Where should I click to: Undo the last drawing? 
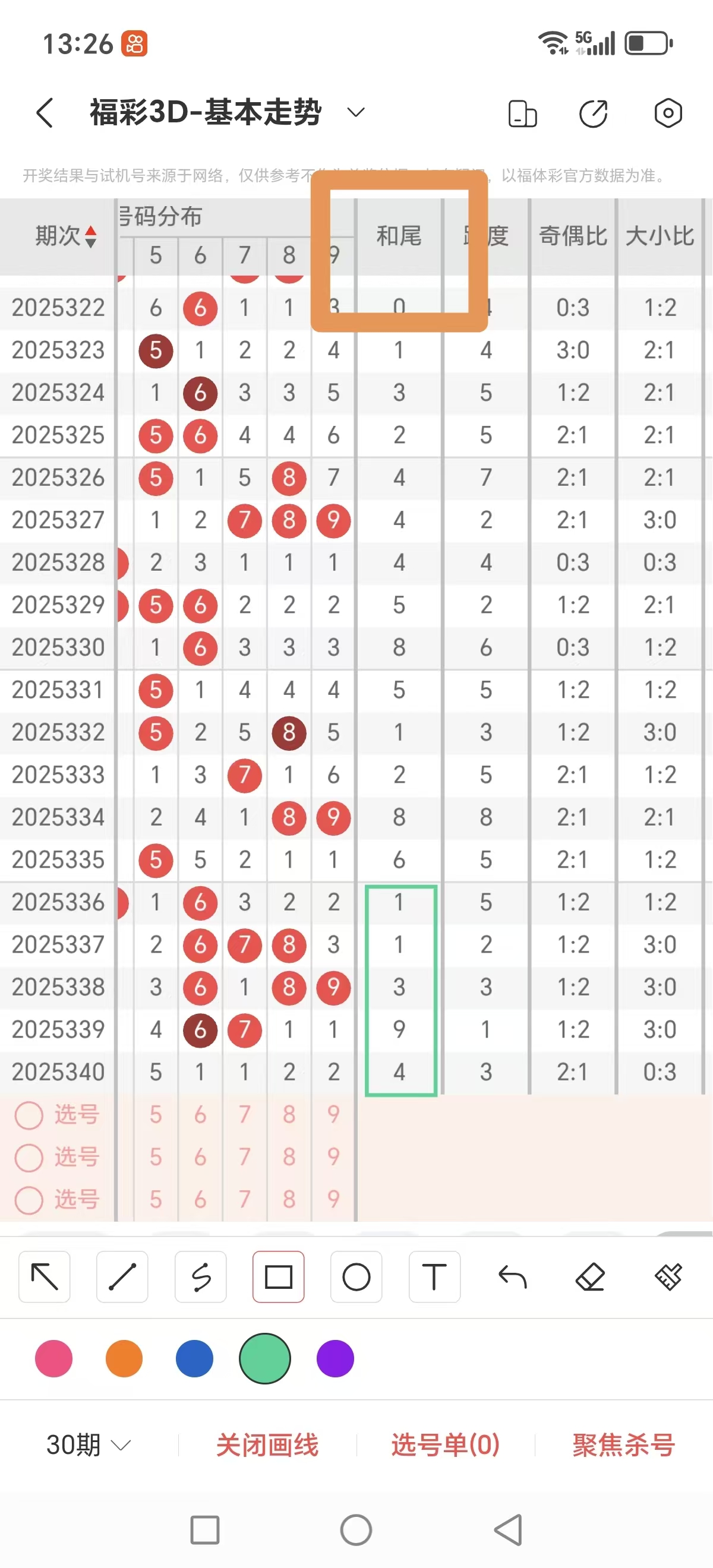[512, 1276]
